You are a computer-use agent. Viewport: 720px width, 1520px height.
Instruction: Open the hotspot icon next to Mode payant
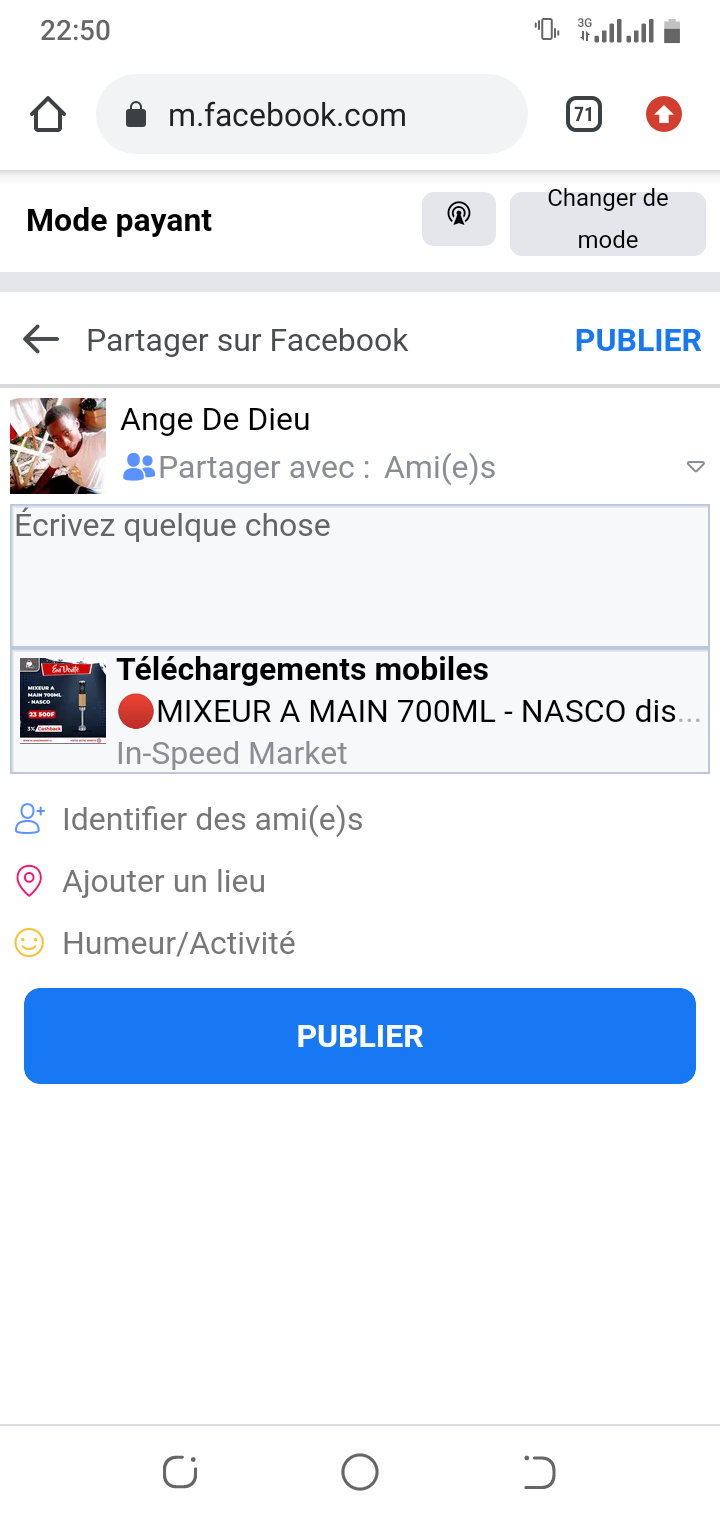pos(459,218)
